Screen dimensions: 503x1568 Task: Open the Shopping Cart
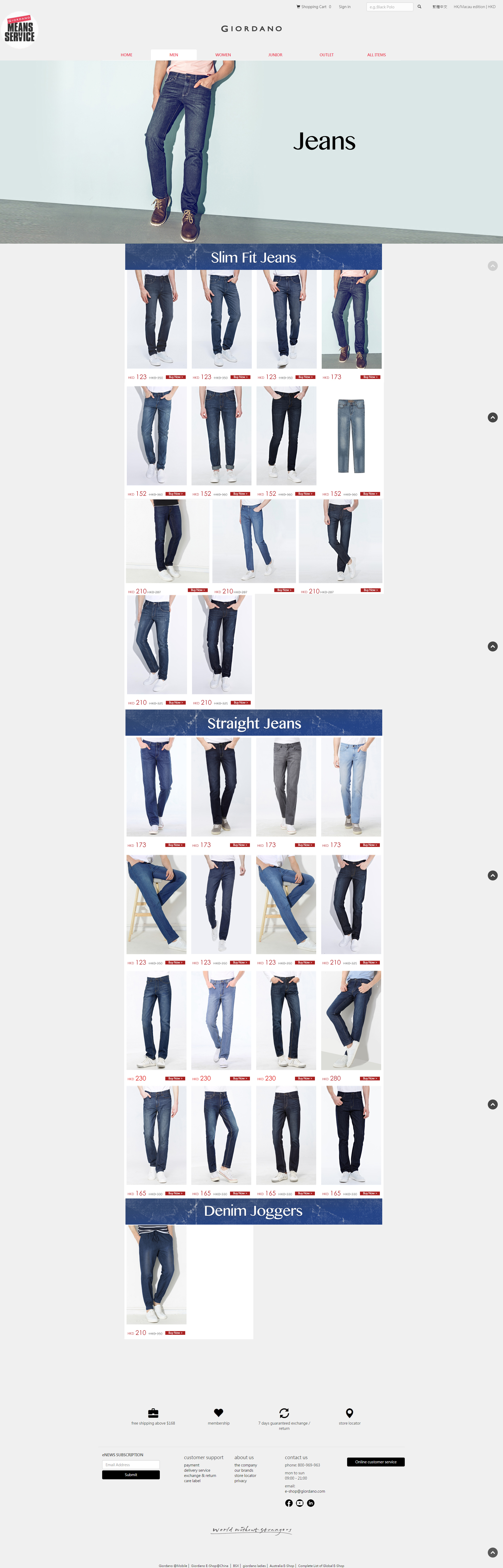[314, 7]
